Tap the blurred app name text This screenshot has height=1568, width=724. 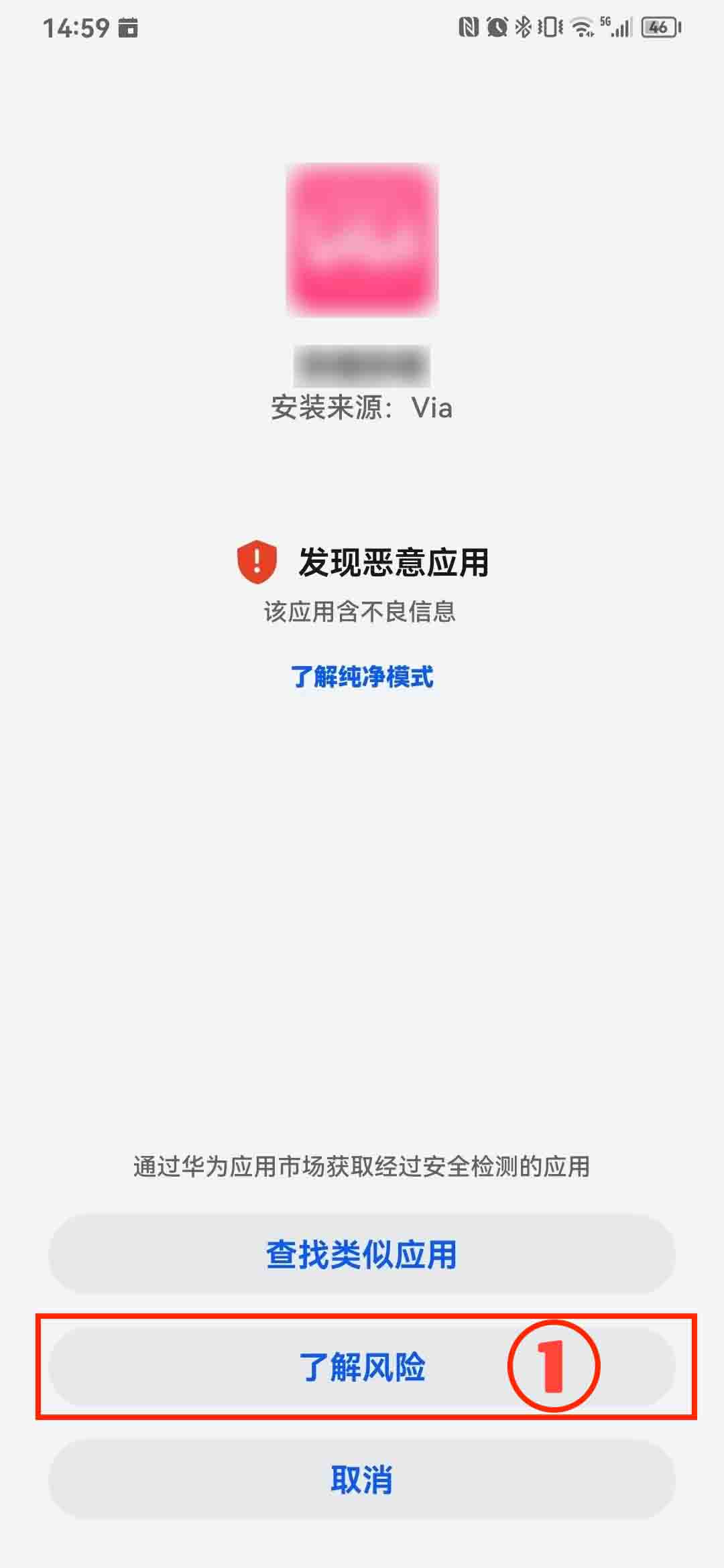pyautogui.click(x=362, y=362)
